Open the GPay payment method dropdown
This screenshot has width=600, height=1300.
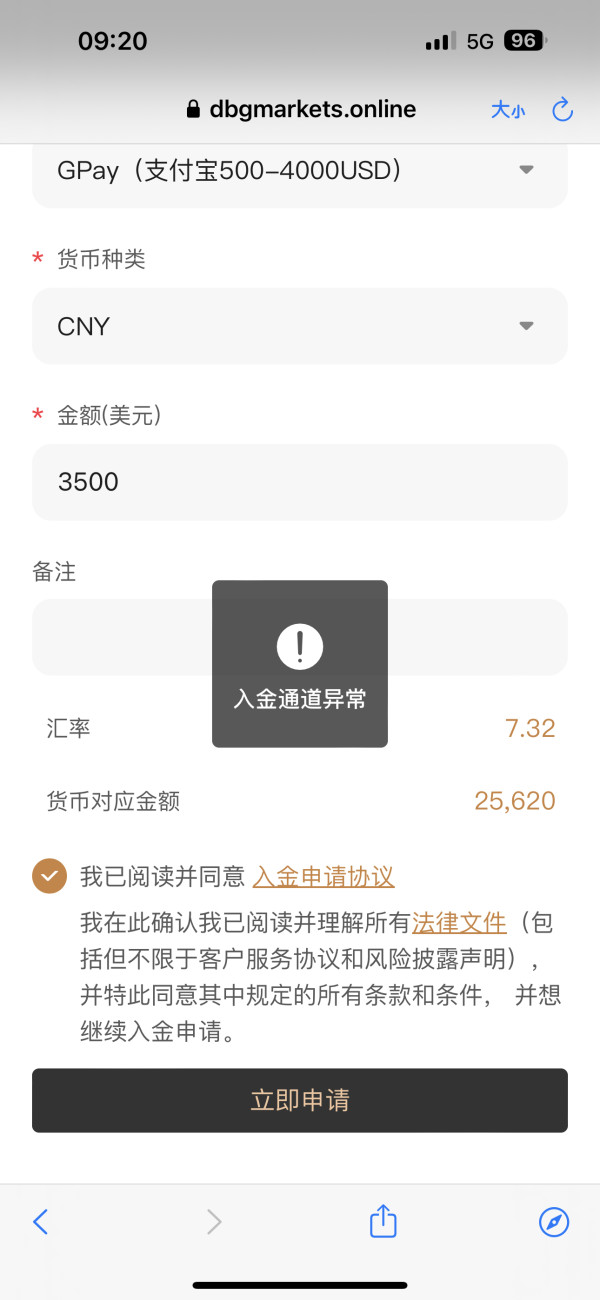[300, 172]
